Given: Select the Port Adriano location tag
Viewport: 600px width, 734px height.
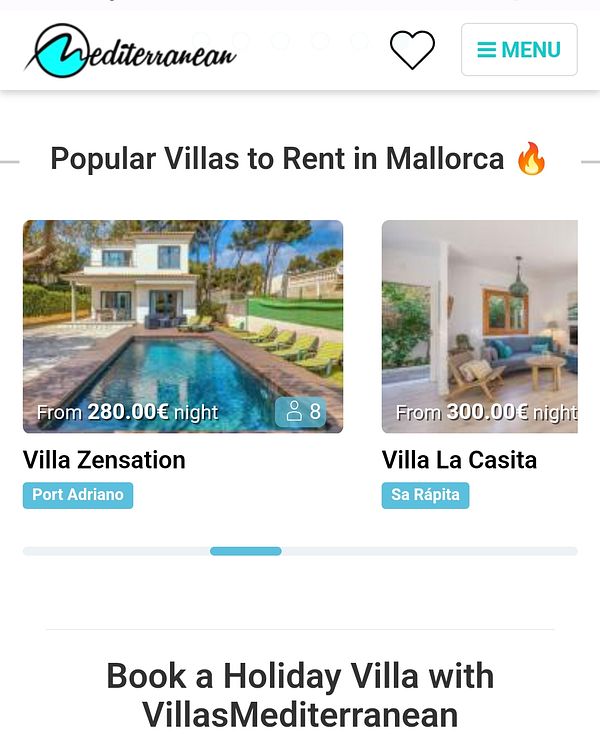Looking at the screenshot, I should (78, 495).
